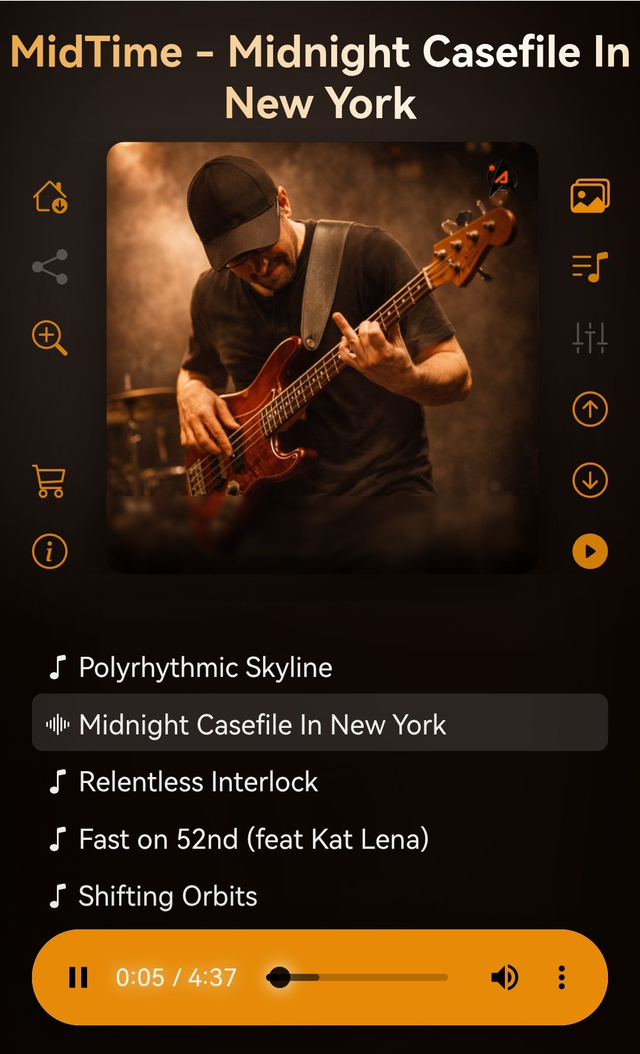Share this track

[50, 267]
